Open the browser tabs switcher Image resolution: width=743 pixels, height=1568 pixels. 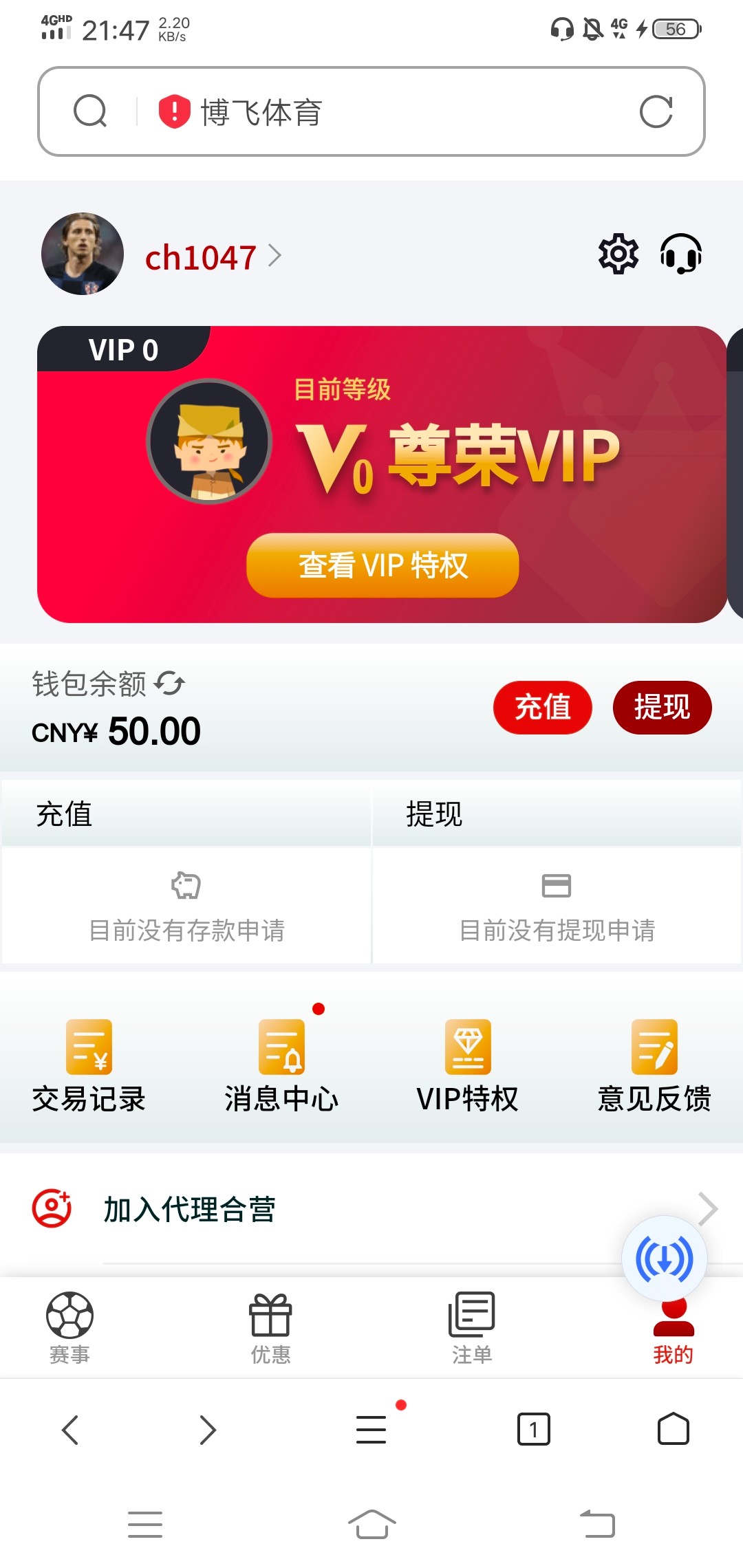(x=533, y=1430)
